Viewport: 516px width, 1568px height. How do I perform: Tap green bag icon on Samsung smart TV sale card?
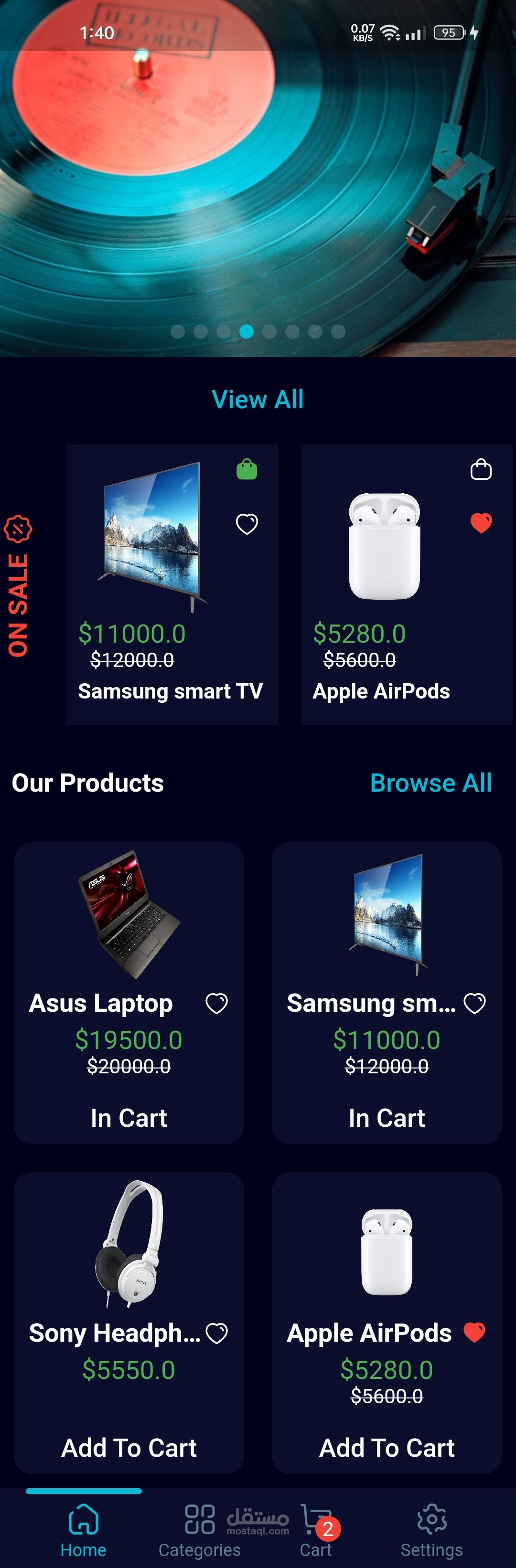[x=247, y=469]
